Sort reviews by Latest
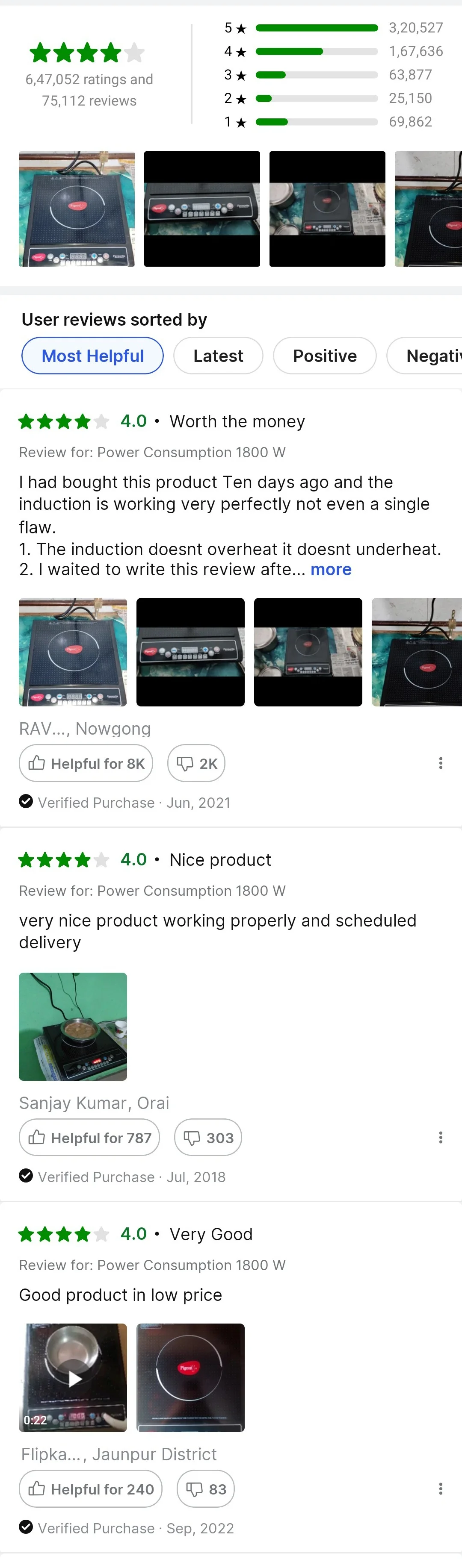 tap(218, 356)
